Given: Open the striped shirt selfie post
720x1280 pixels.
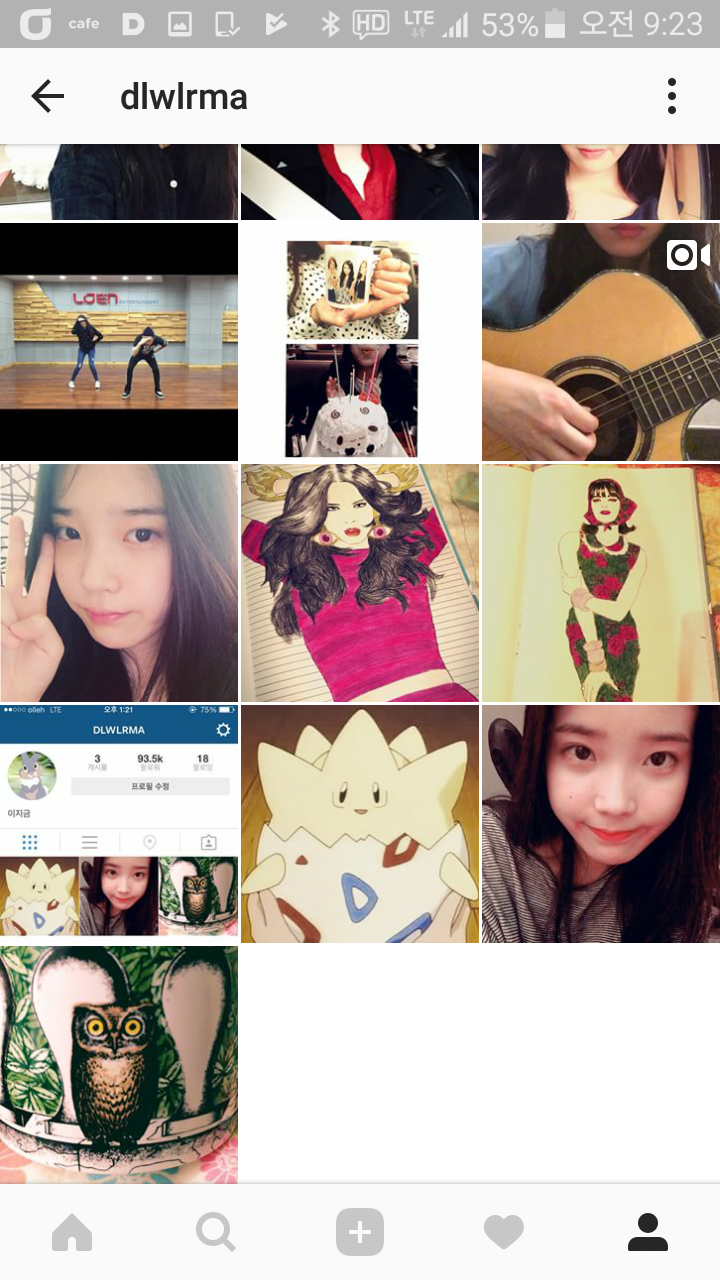Looking at the screenshot, I should coord(600,823).
